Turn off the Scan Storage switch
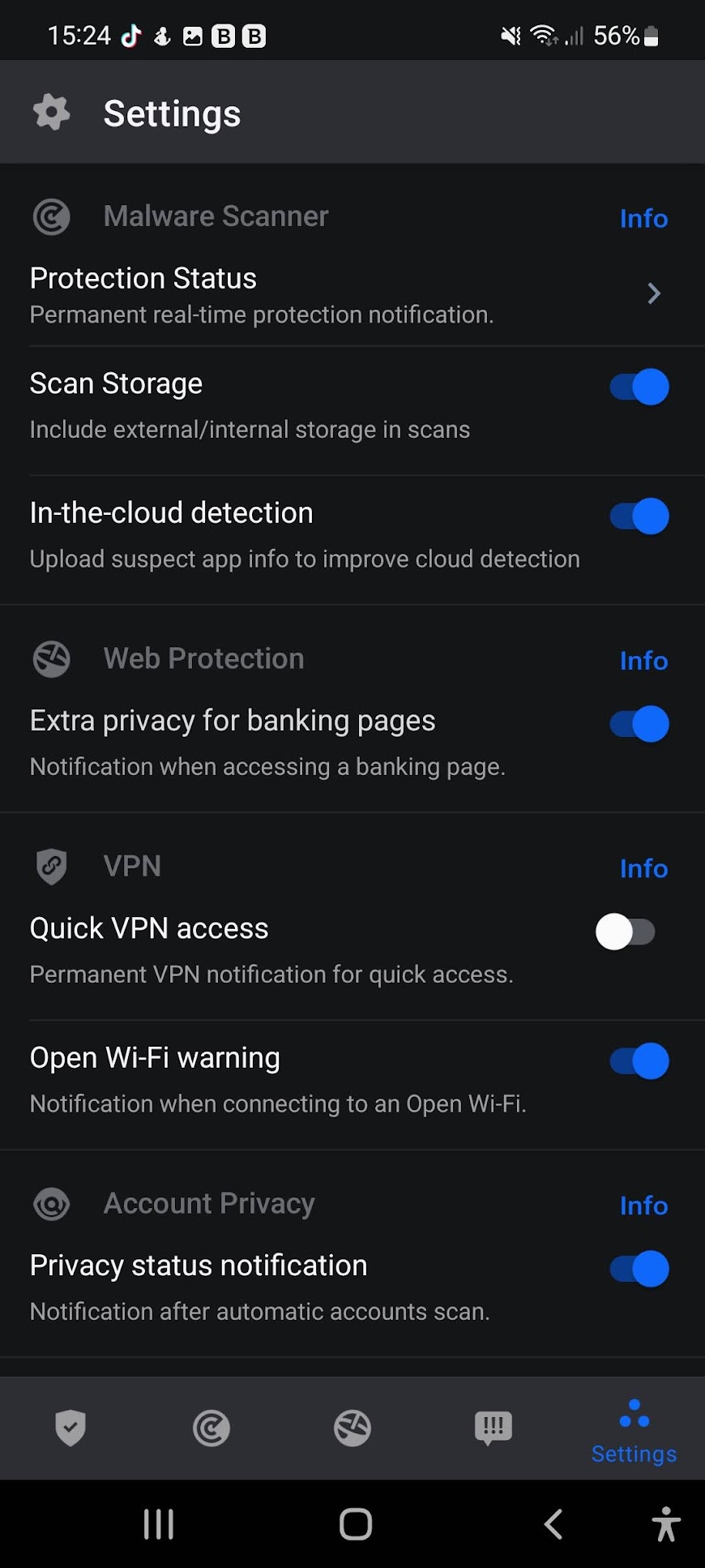The width and height of the screenshot is (705, 1568). tap(639, 387)
